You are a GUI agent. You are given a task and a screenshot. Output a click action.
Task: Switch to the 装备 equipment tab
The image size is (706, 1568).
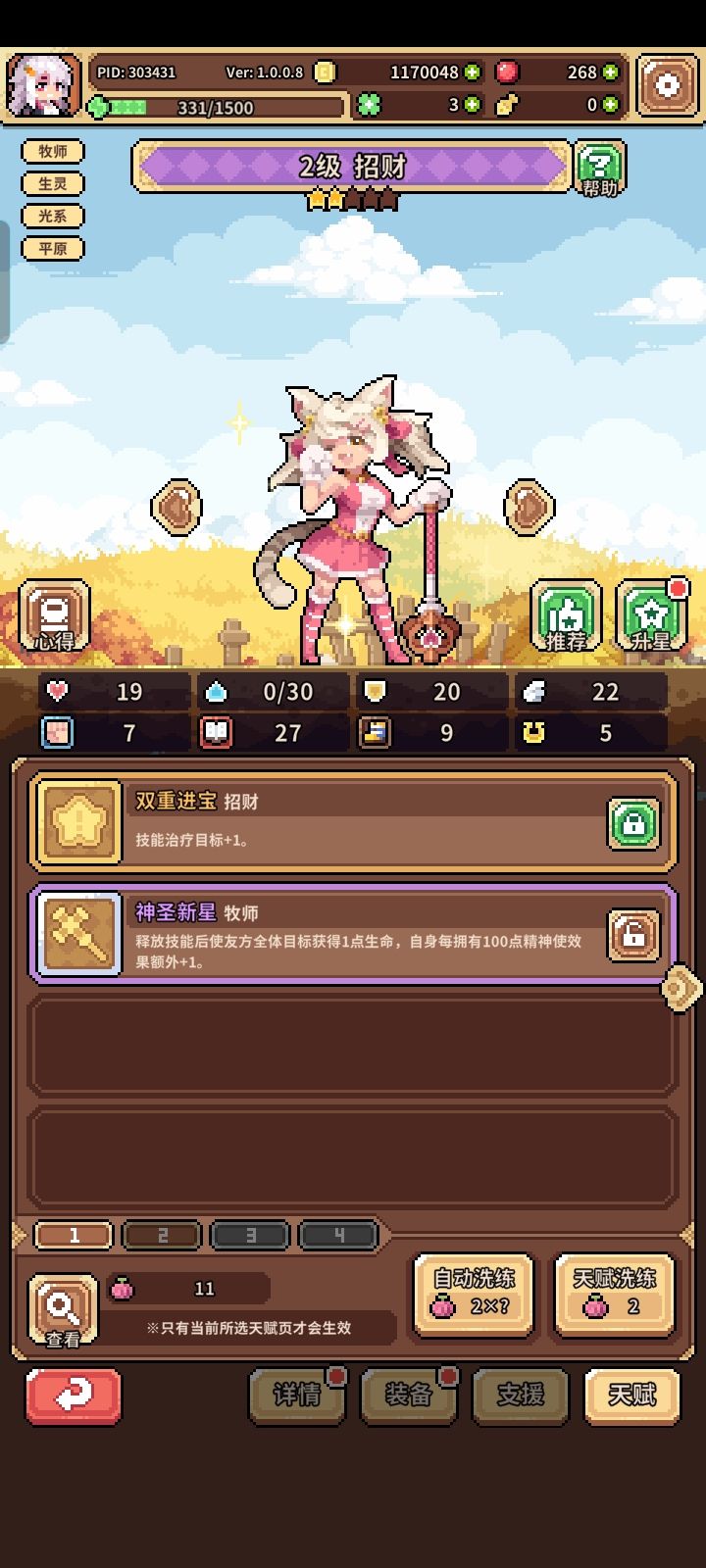pos(409,1396)
